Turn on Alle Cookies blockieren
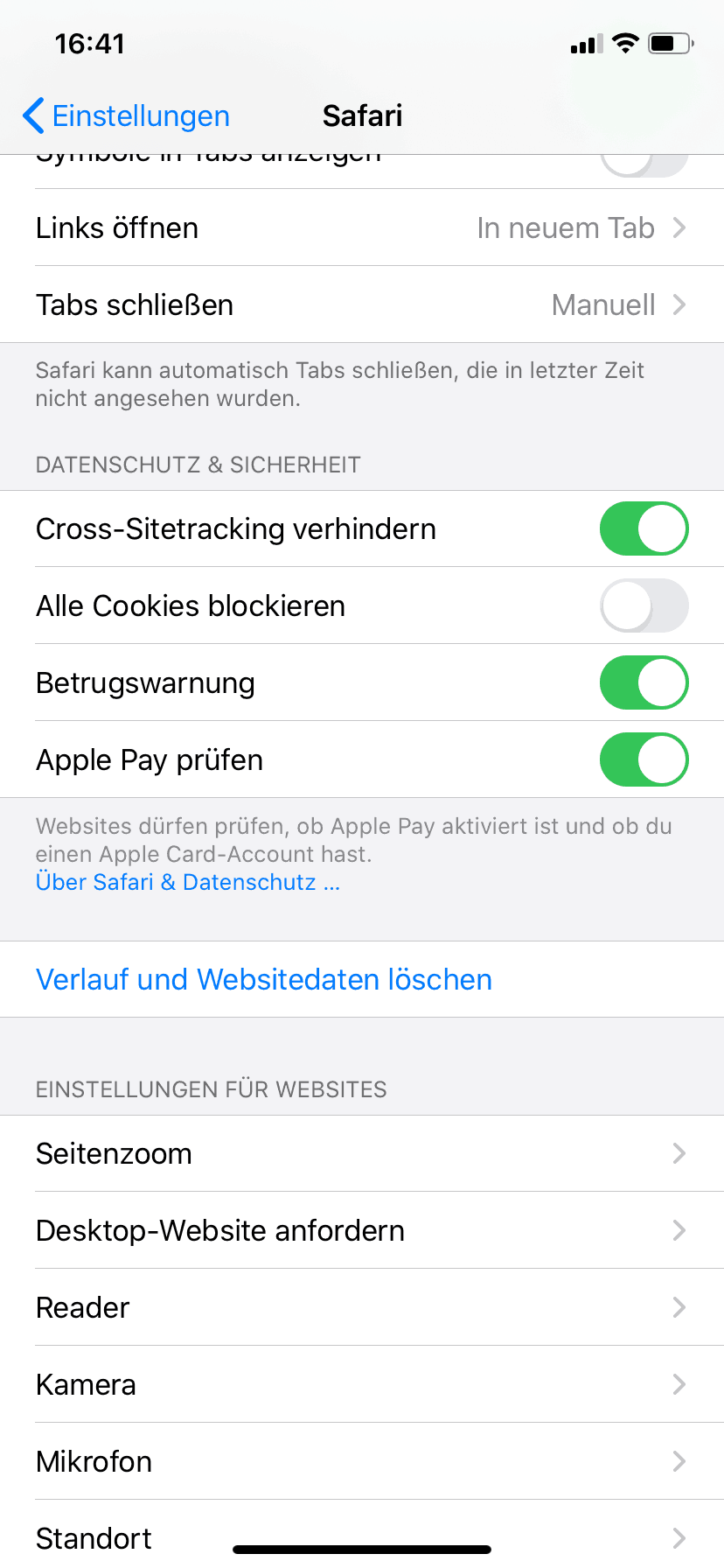The height and width of the screenshot is (1568, 724). point(644,605)
